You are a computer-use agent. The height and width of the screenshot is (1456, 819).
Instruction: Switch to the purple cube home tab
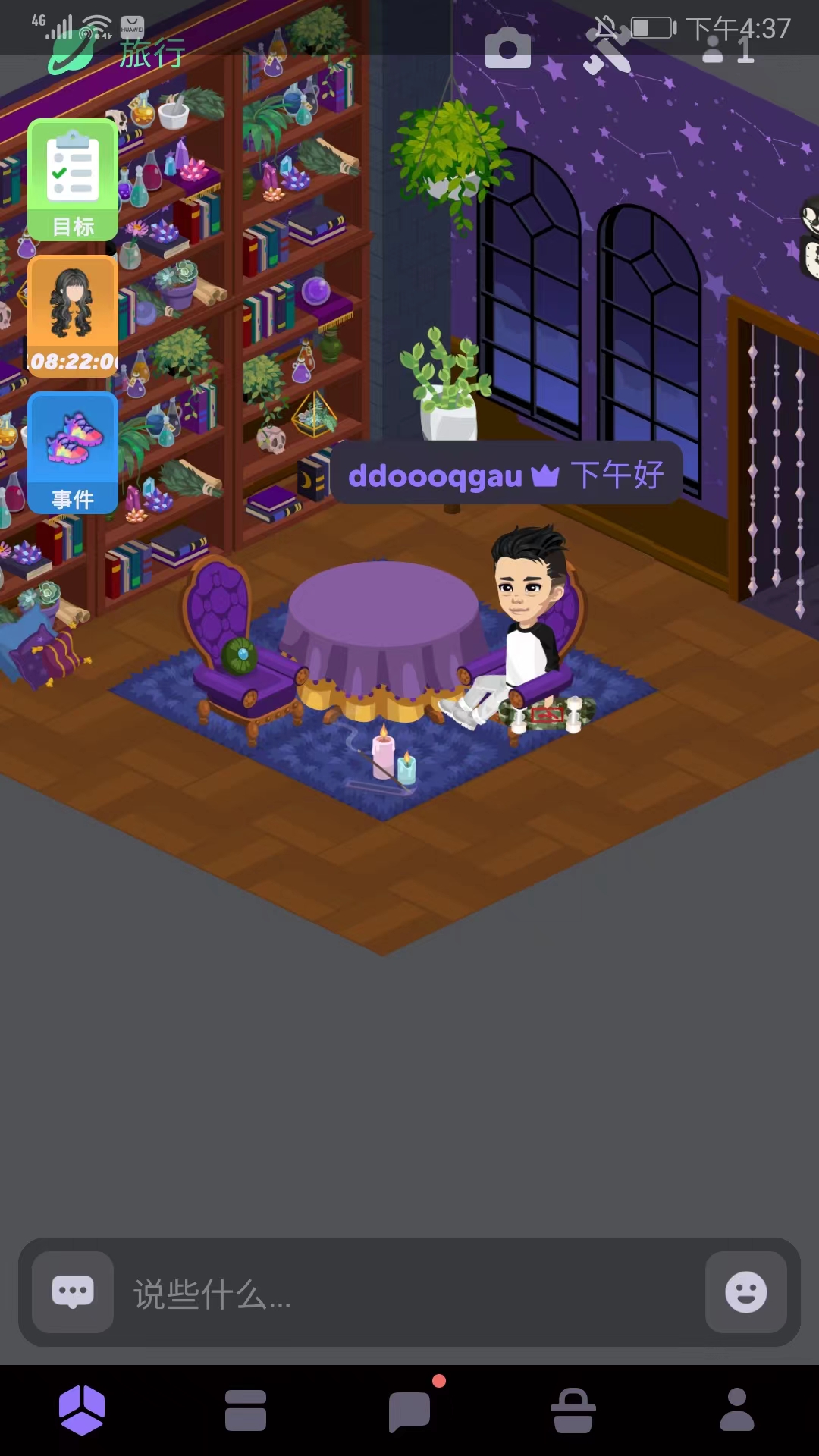point(82,1410)
